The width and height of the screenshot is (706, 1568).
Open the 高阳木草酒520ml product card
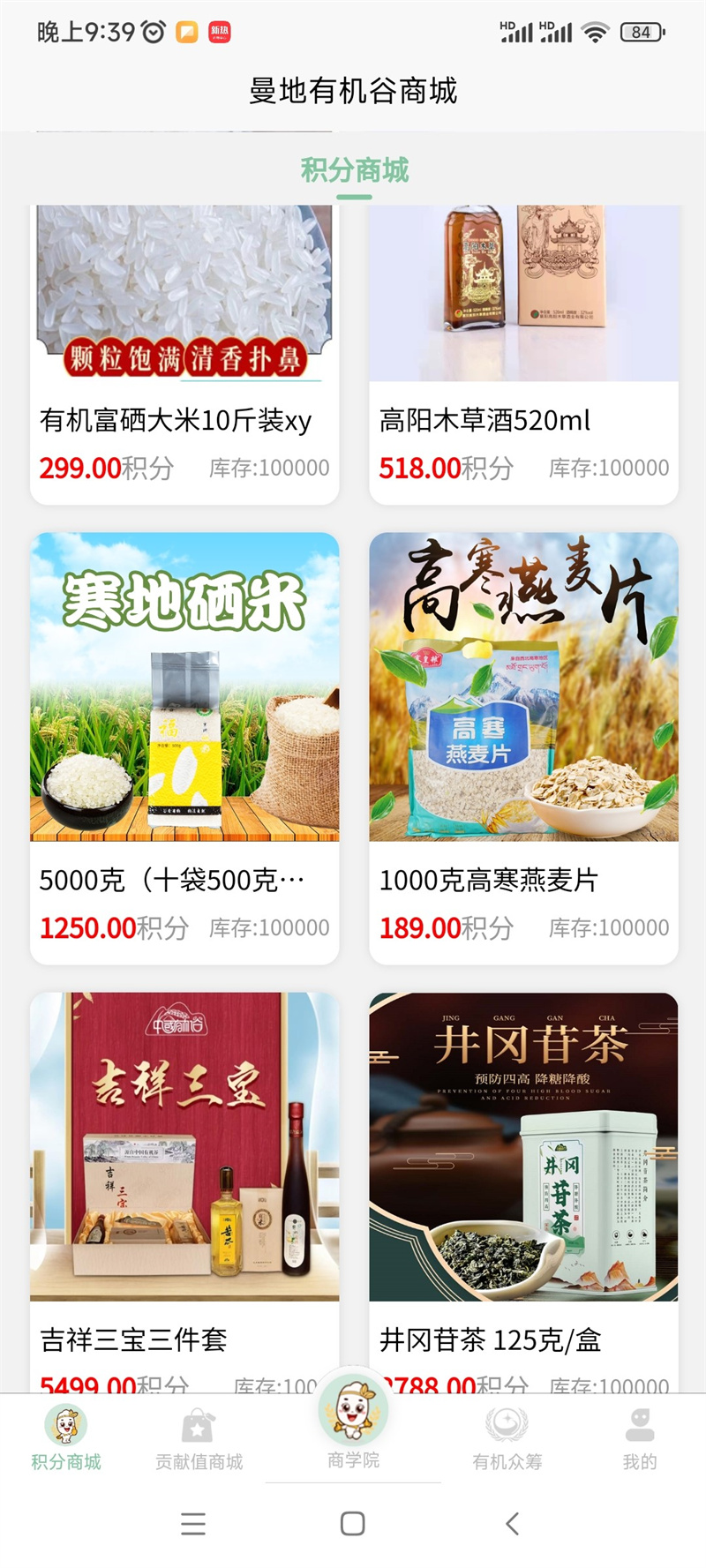[523, 353]
